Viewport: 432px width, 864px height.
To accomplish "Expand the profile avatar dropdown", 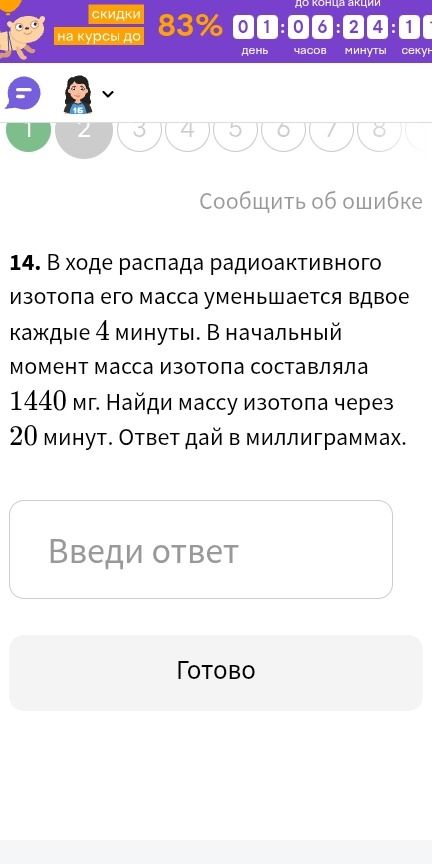I will coord(89,94).
